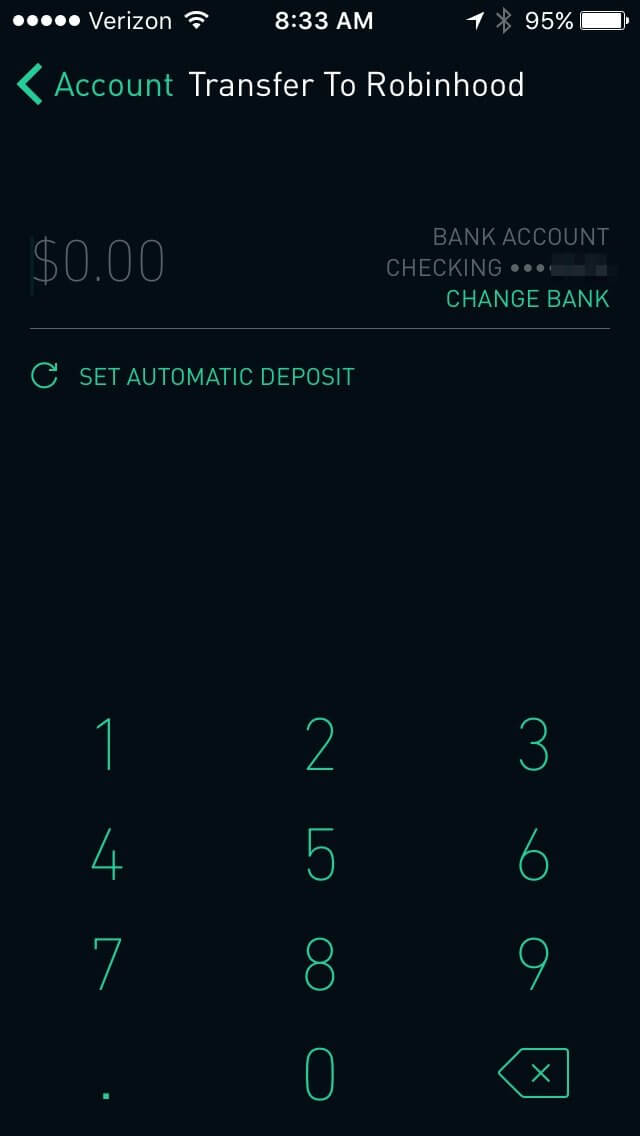Screen dimensions: 640x1136
Task: Enter digit 5 on the keypad
Action: click(x=320, y=856)
